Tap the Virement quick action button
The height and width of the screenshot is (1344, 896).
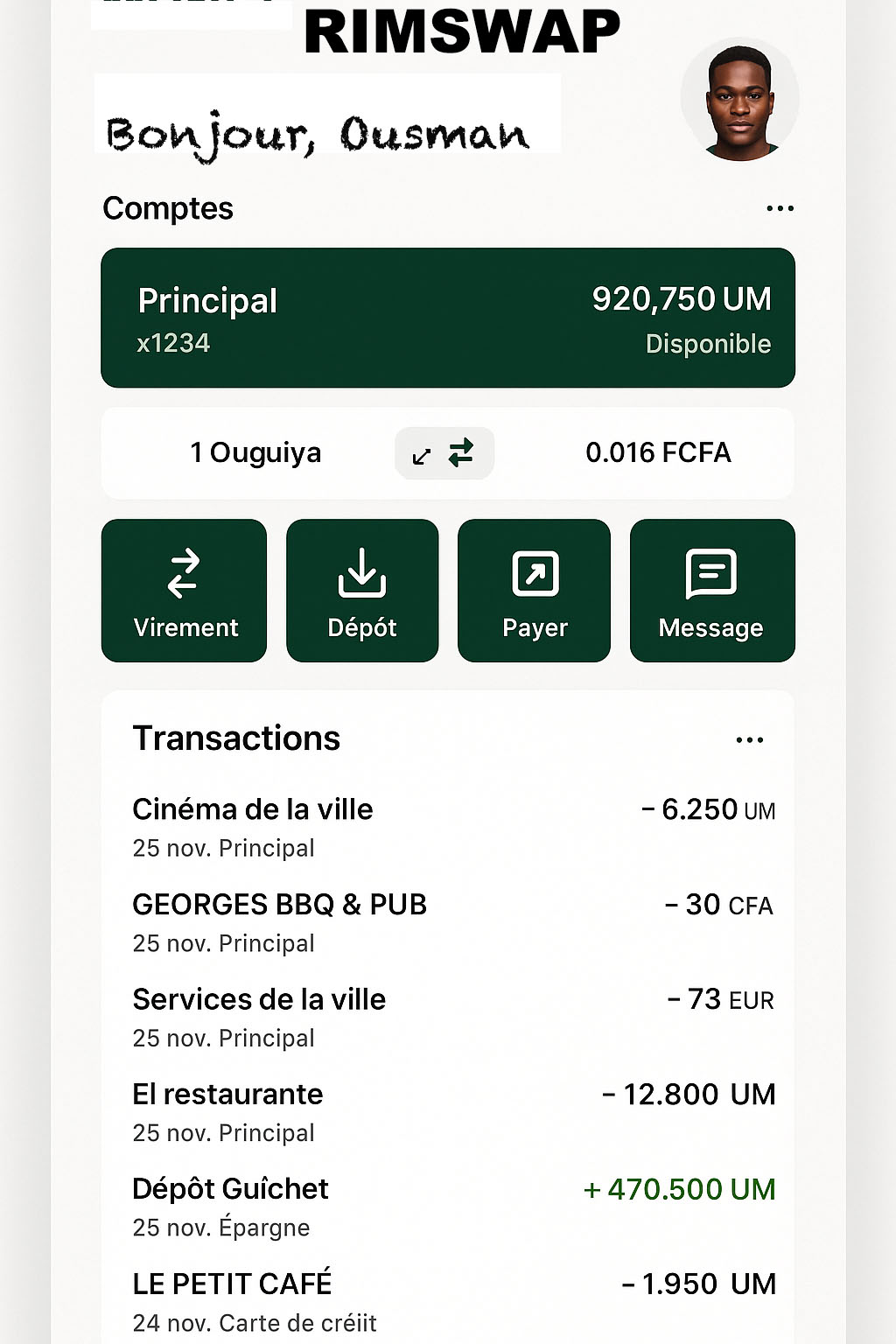pyautogui.click(x=183, y=591)
